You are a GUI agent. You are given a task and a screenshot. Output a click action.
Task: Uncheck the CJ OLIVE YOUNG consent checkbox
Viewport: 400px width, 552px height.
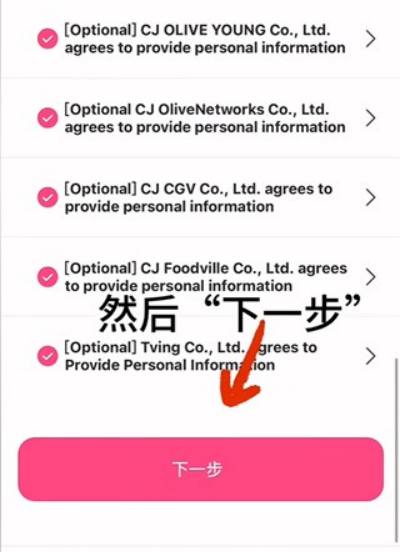pyautogui.click(x=48, y=39)
